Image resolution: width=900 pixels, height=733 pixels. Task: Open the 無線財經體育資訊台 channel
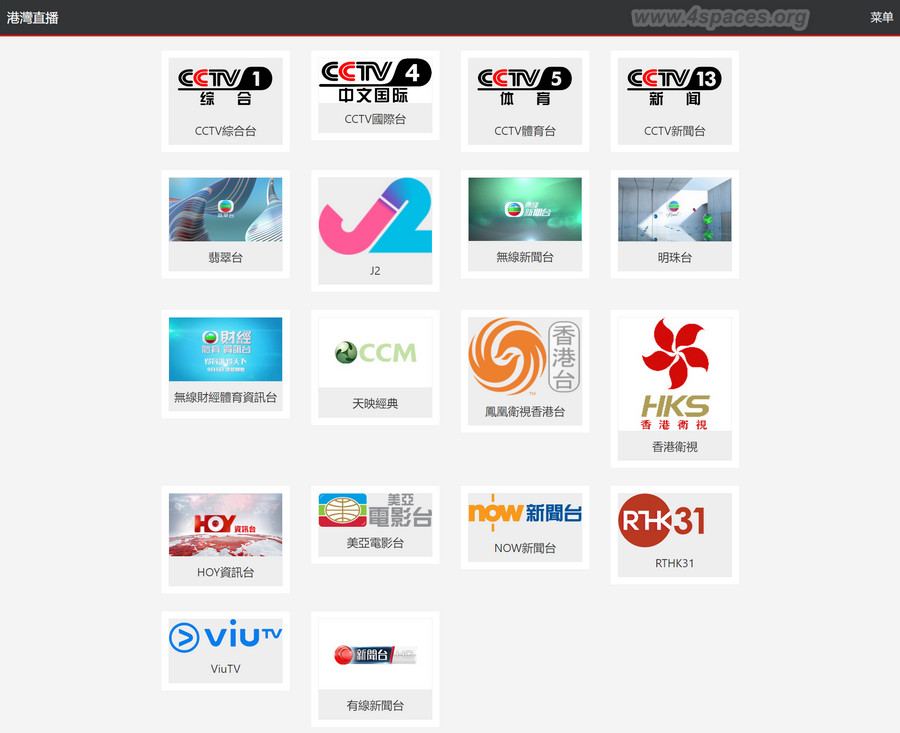coord(225,362)
